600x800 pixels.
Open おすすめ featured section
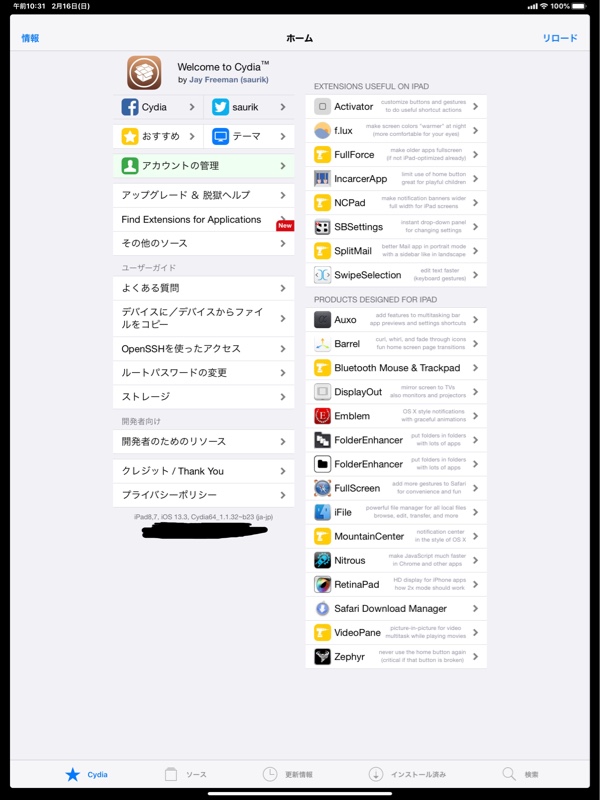point(157,136)
